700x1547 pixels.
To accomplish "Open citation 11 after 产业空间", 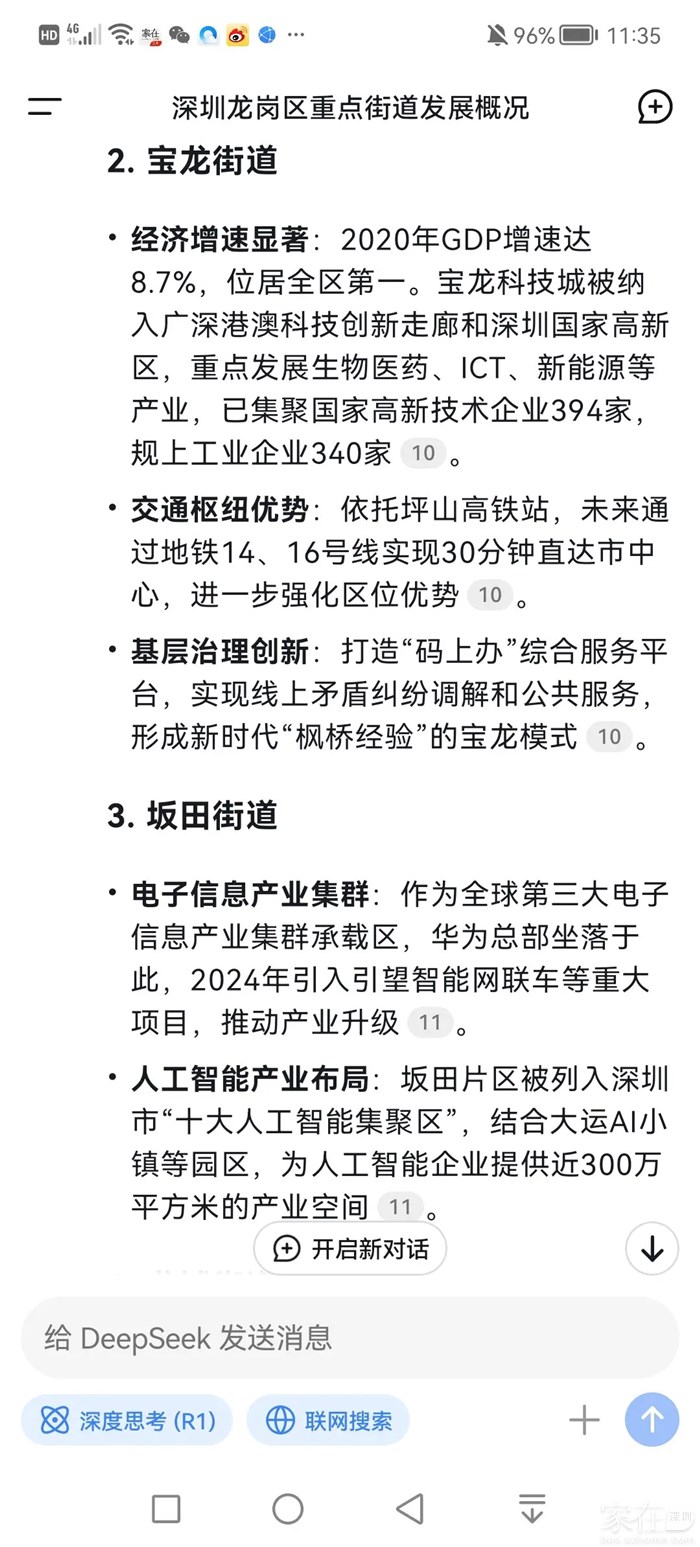I will [x=400, y=1207].
